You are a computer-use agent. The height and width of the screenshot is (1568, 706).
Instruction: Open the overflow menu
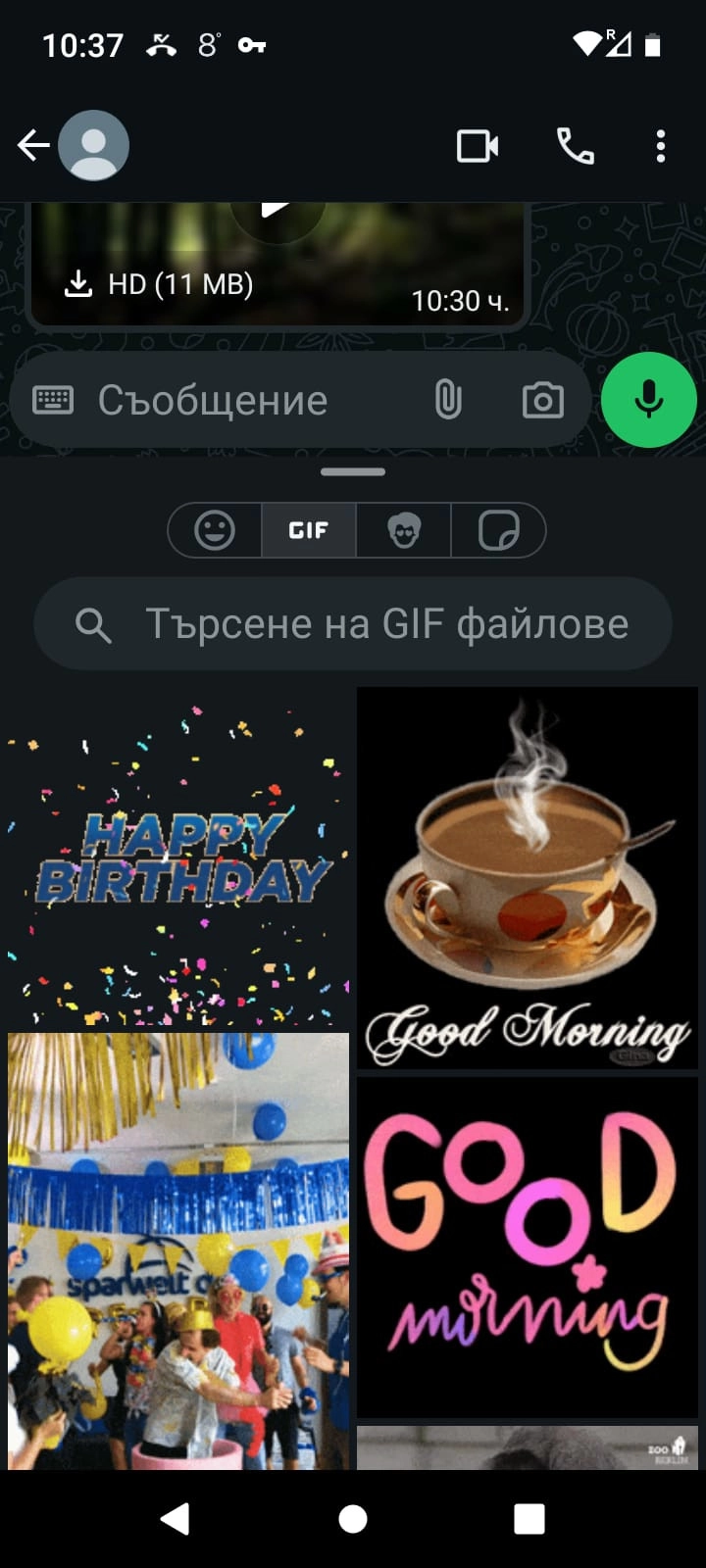[661, 146]
